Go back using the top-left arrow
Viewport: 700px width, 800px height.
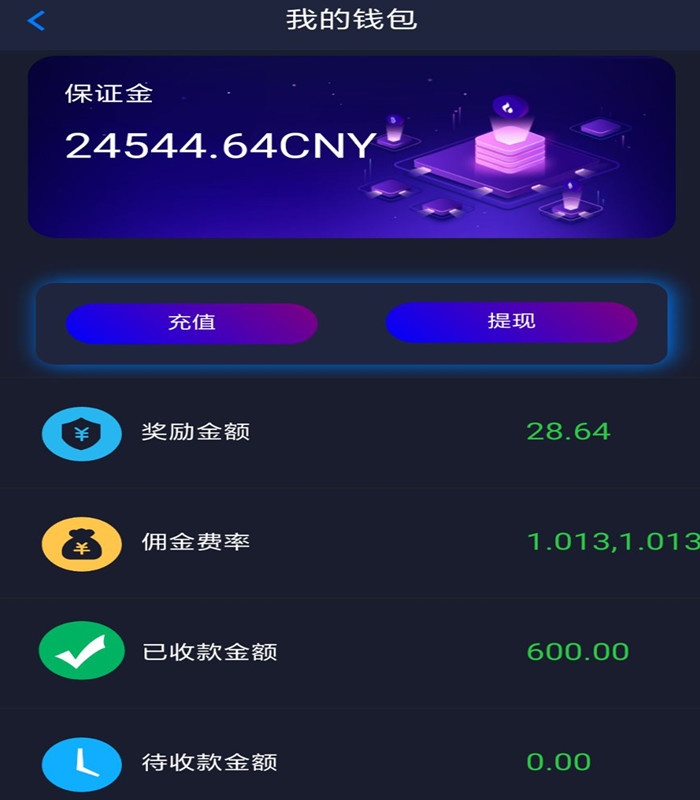(36, 20)
